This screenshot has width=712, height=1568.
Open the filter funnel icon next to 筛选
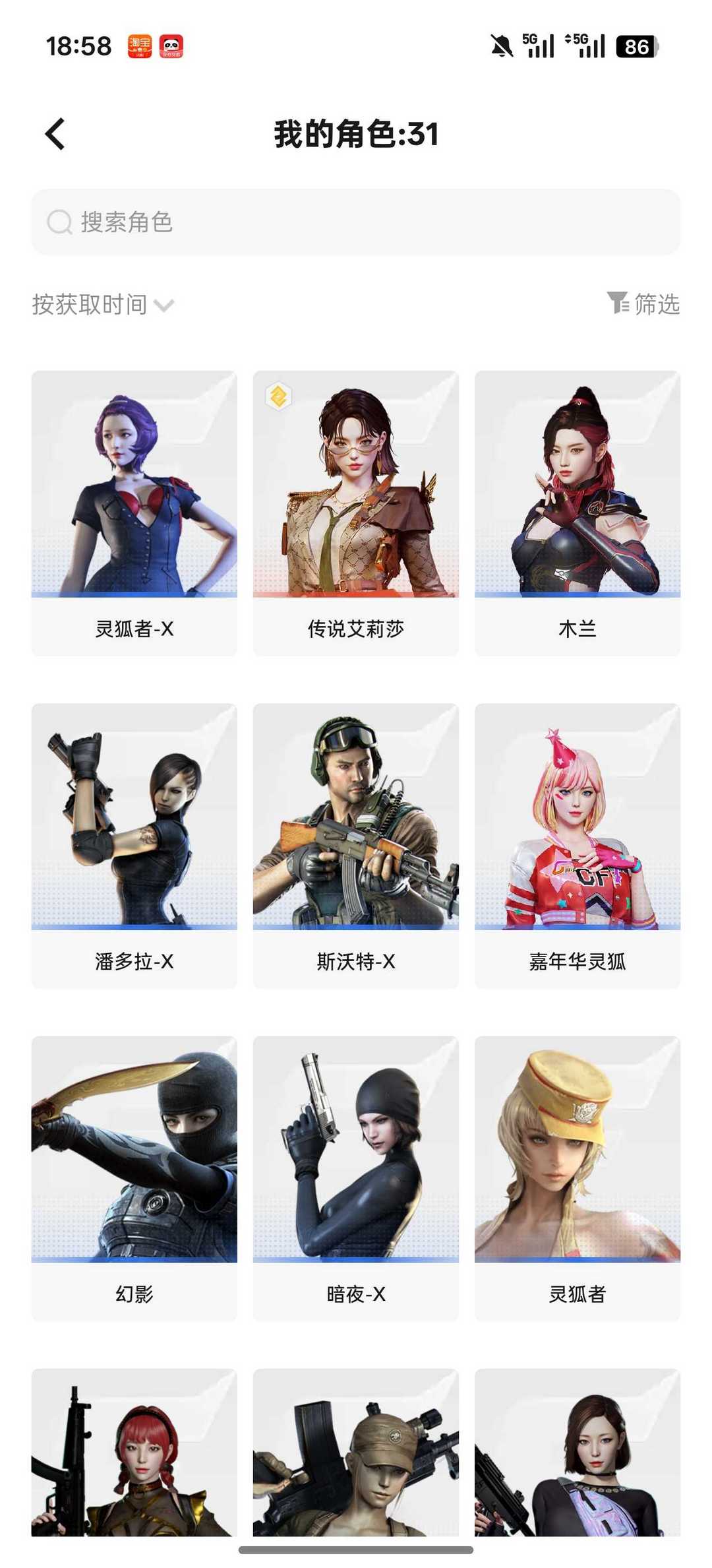click(618, 304)
